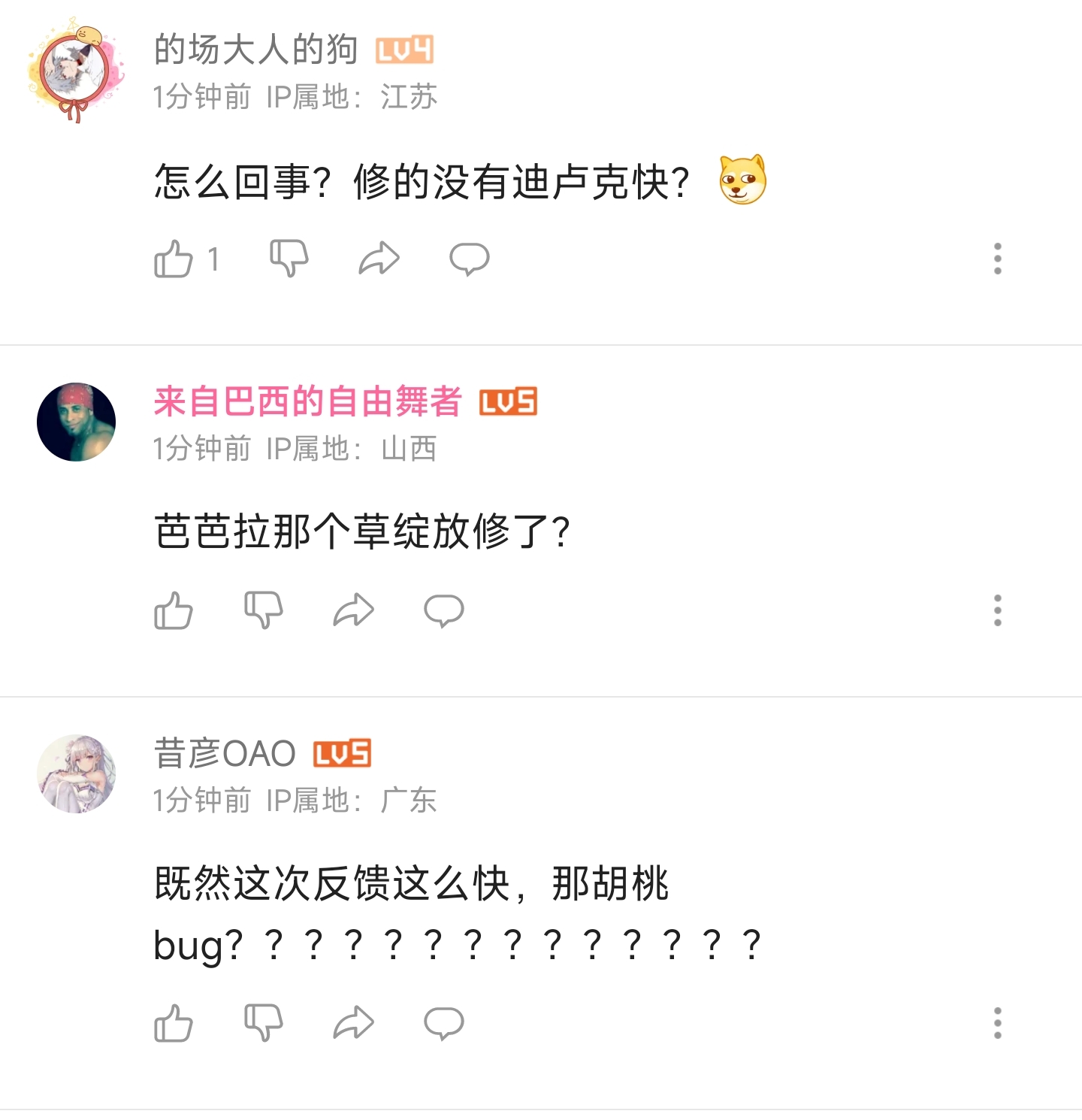Open the avatar of 昔彦OAO
The width and height of the screenshot is (1082, 1120).
click(76, 773)
